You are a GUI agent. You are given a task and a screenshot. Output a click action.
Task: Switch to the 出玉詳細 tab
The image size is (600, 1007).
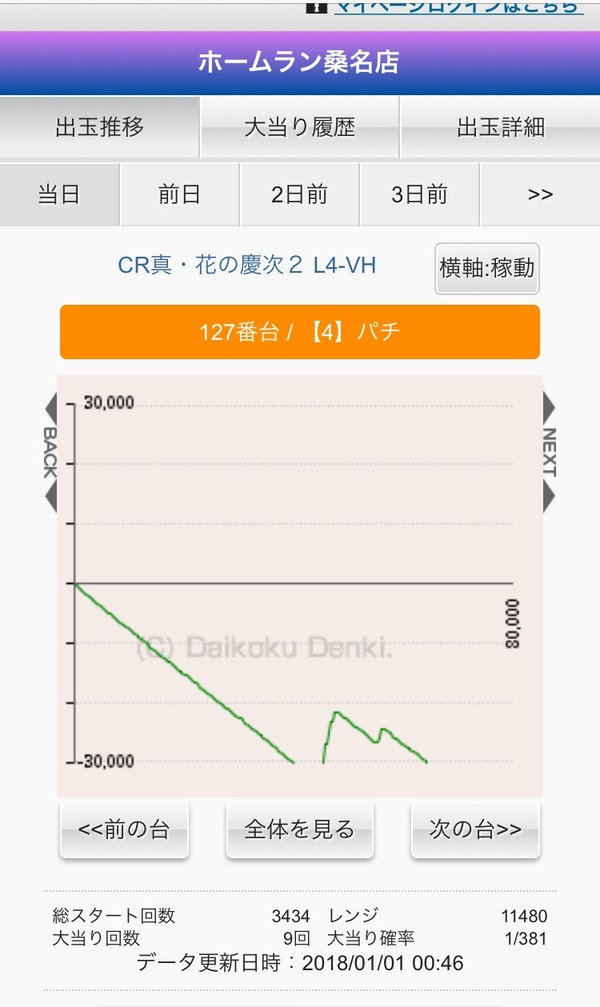click(x=500, y=127)
